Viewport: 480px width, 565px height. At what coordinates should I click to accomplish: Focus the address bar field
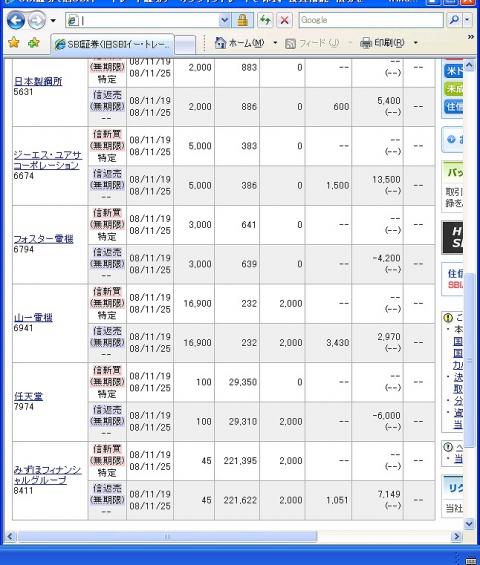tap(148, 20)
